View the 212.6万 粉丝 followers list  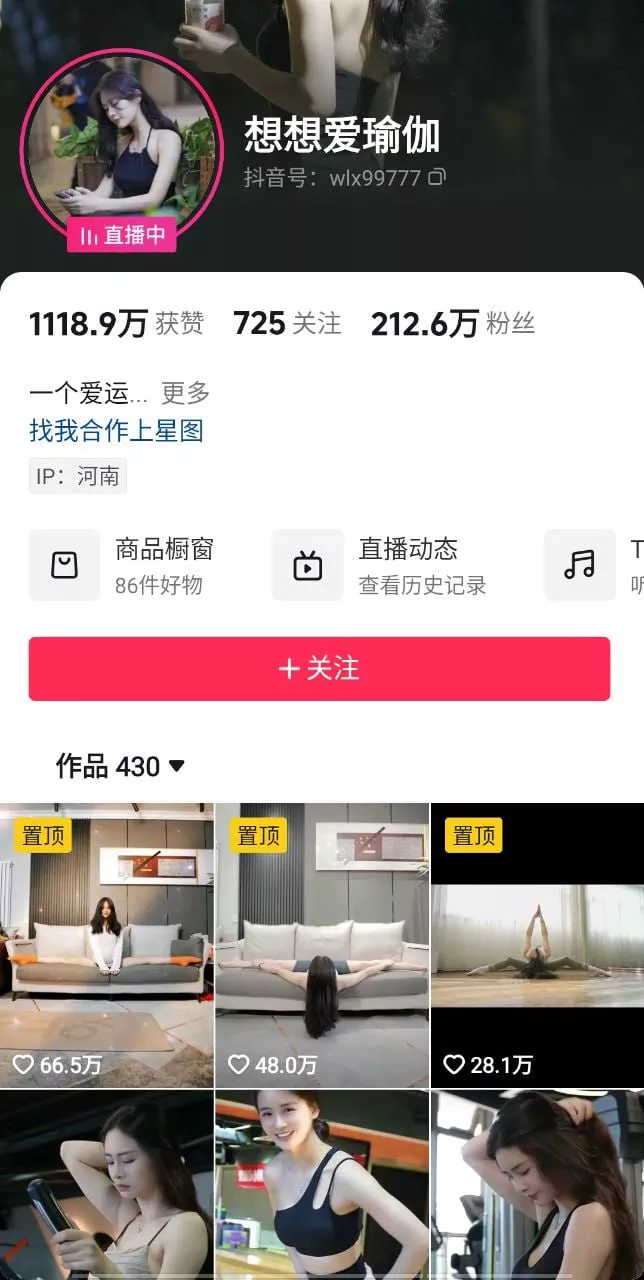pyautogui.click(x=452, y=324)
